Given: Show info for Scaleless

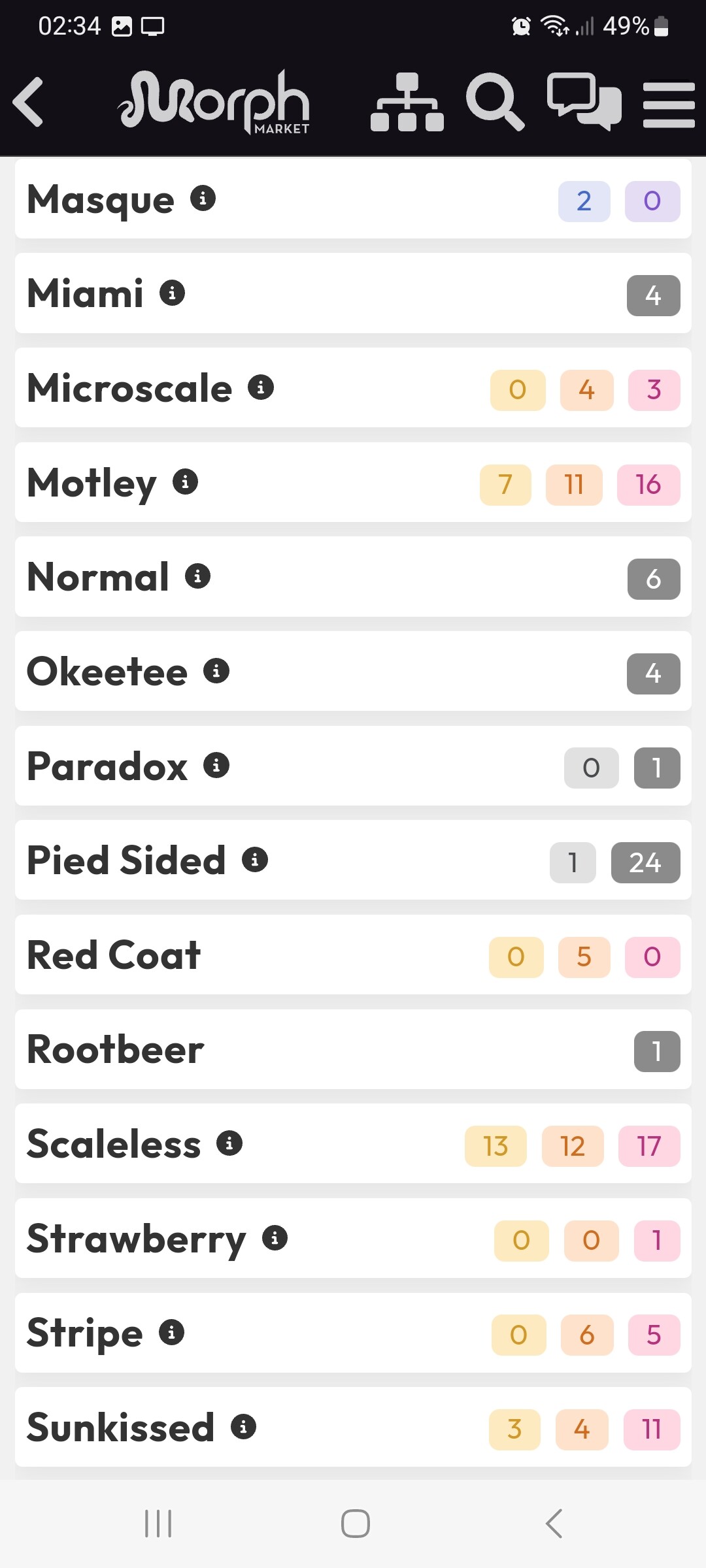Looking at the screenshot, I should pos(229,1143).
